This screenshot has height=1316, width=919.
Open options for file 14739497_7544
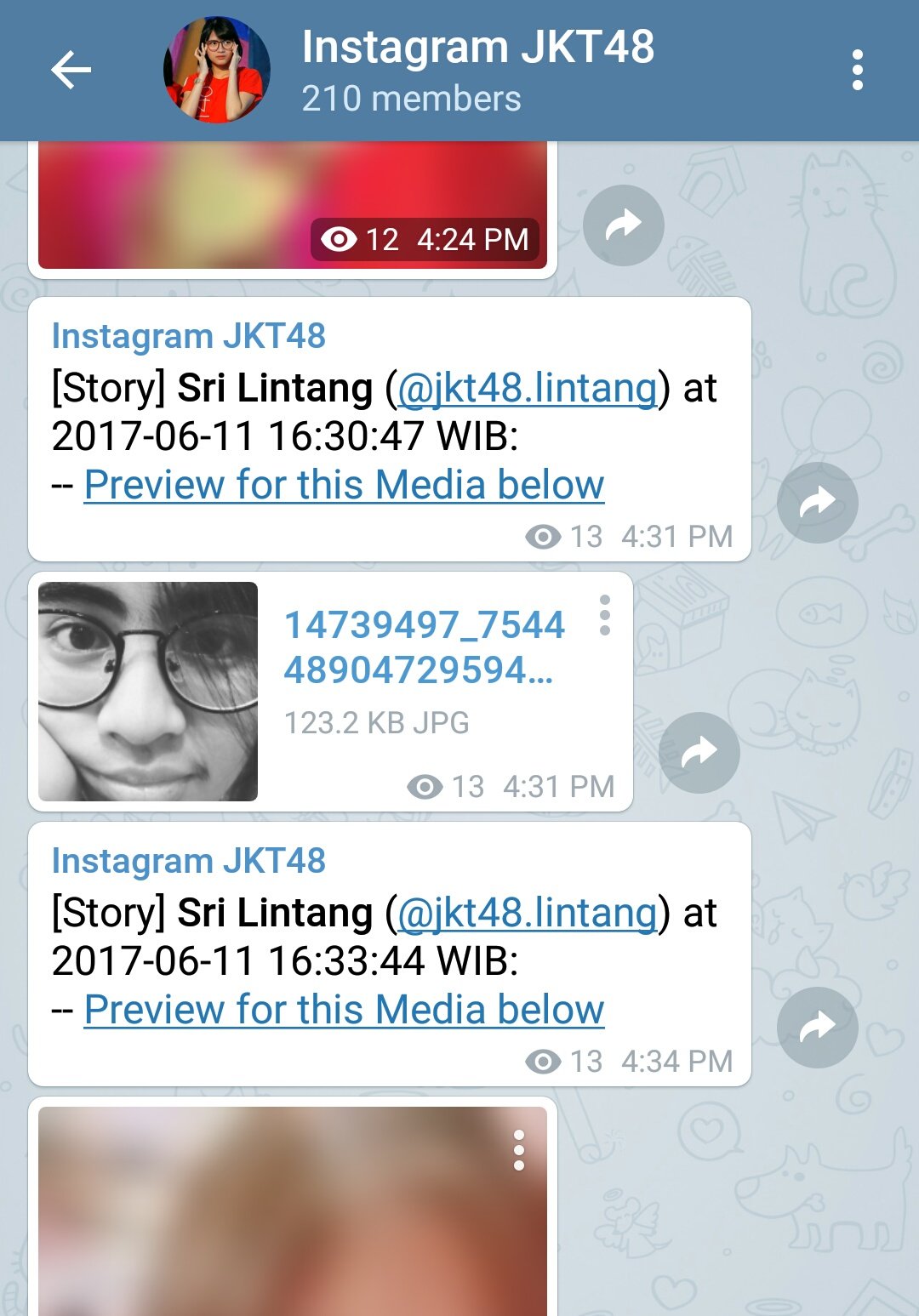point(604,615)
